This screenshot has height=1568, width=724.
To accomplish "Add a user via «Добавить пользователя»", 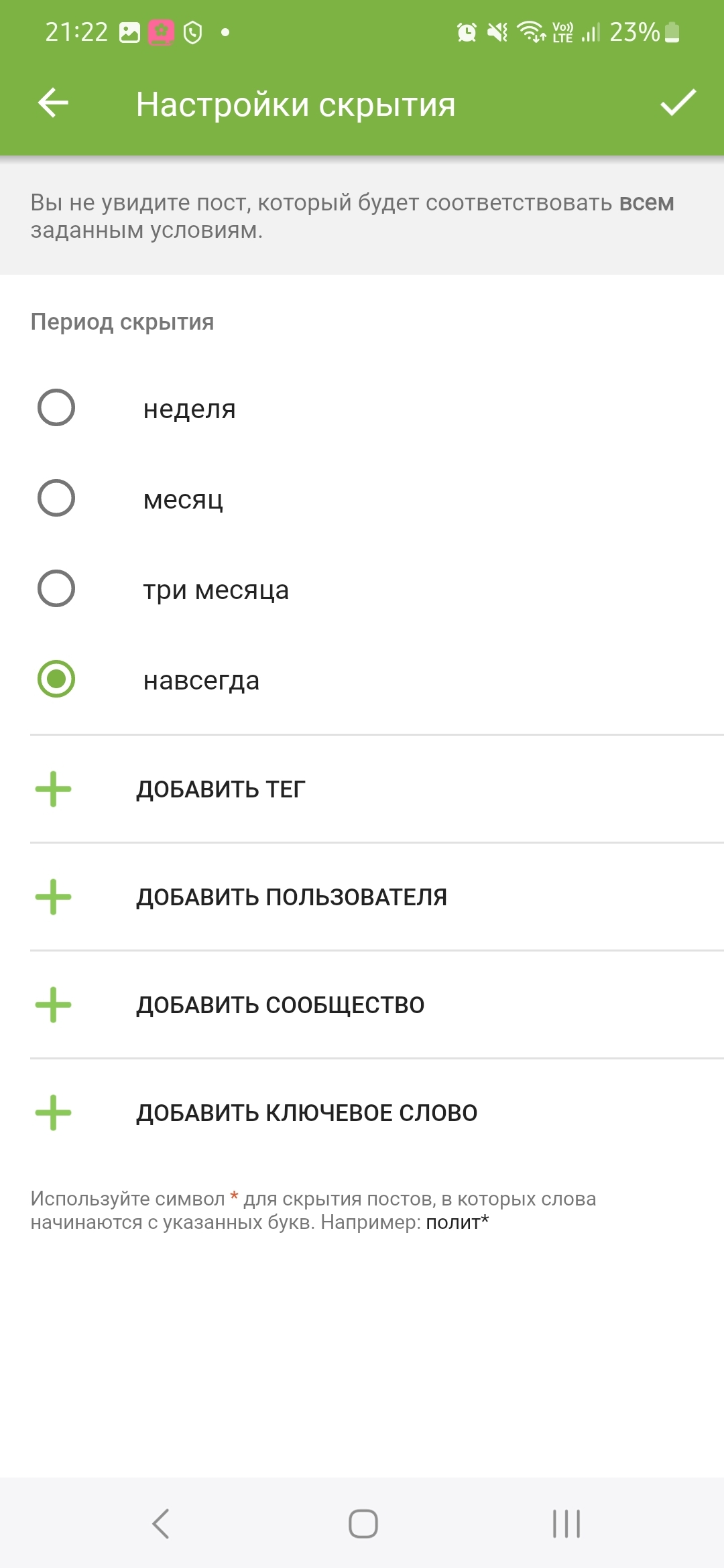I will pyautogui.click(x=292, y=897).
